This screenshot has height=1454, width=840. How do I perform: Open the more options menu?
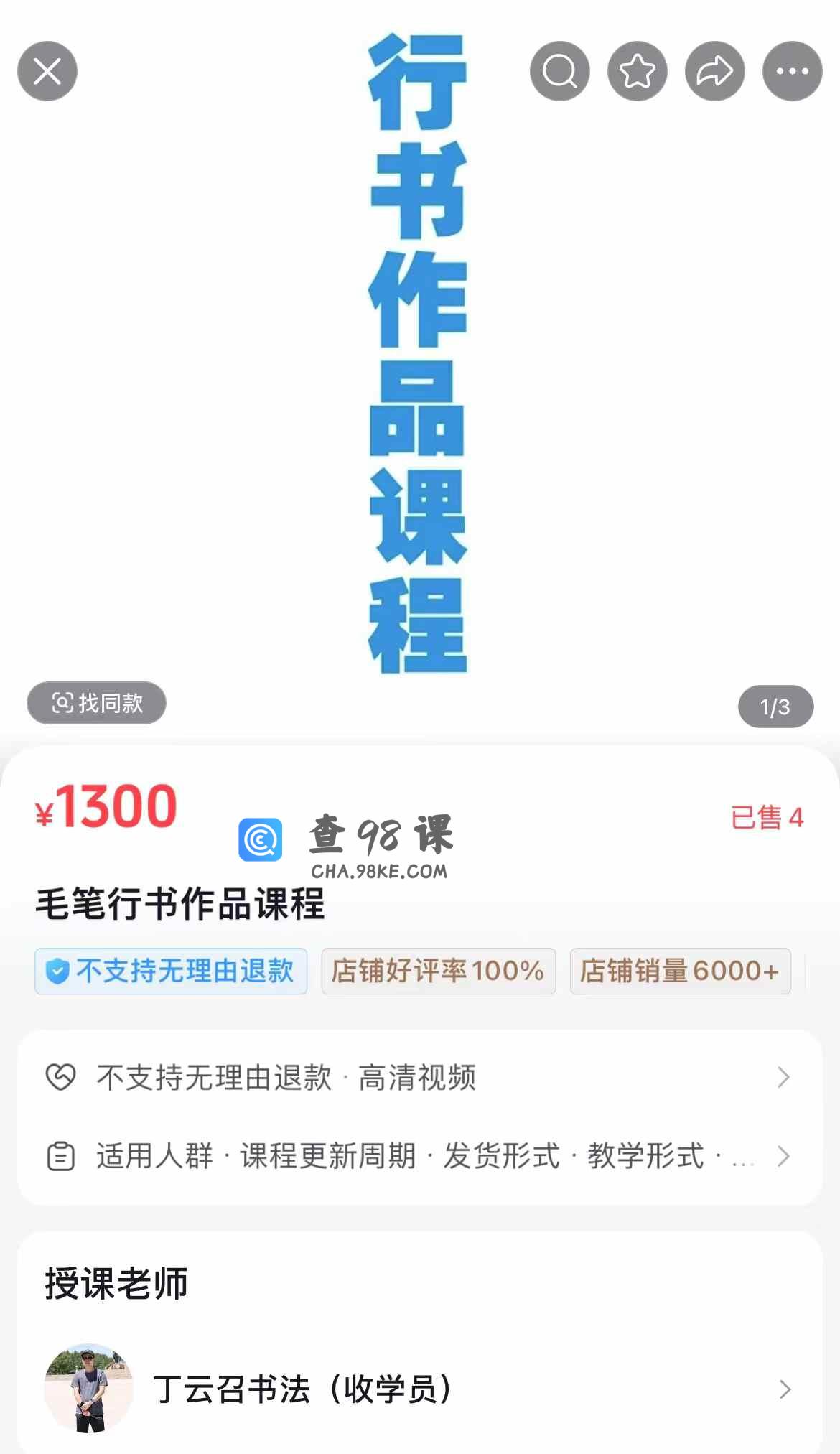click(x=793, y=71)
